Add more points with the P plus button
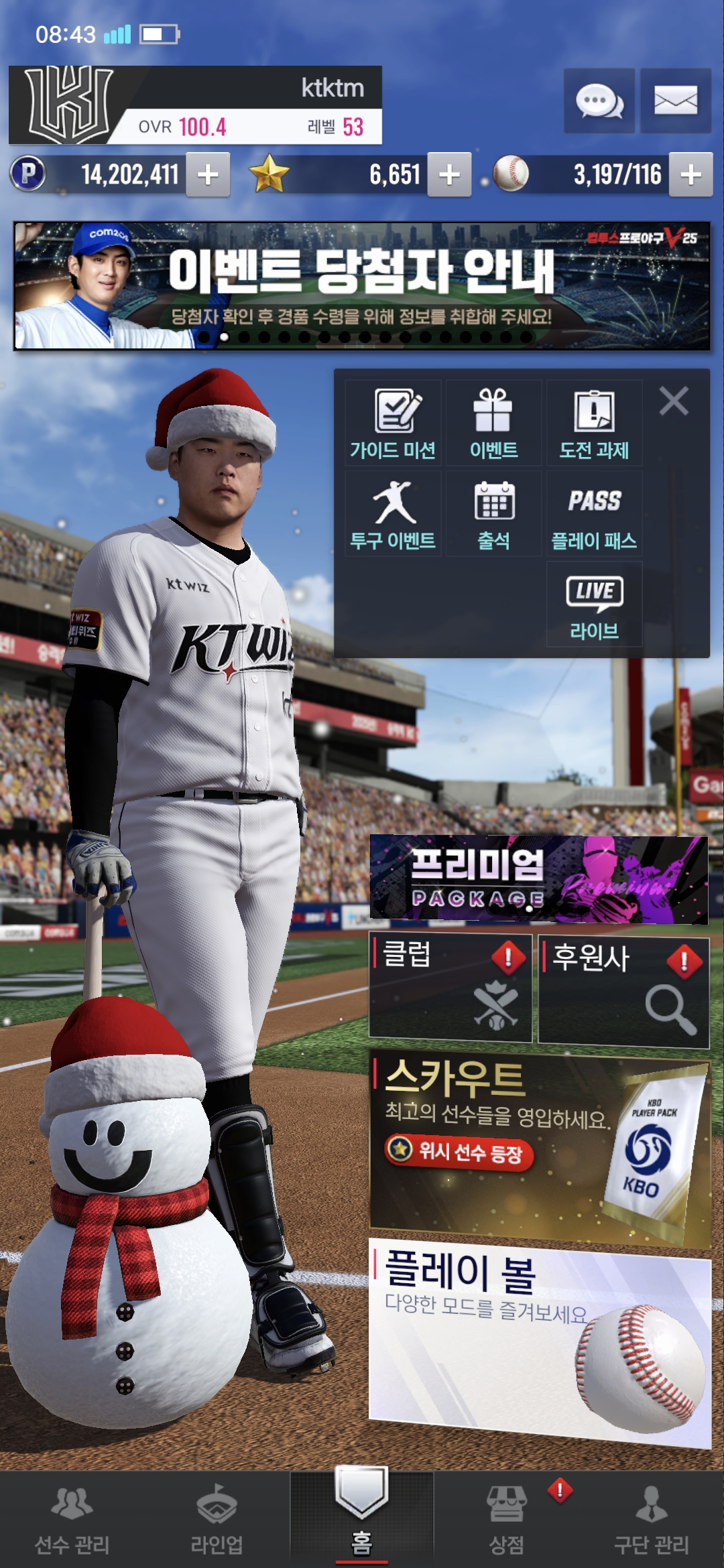This screenshot has height=1568, width=724. click(x=208, y=175)
